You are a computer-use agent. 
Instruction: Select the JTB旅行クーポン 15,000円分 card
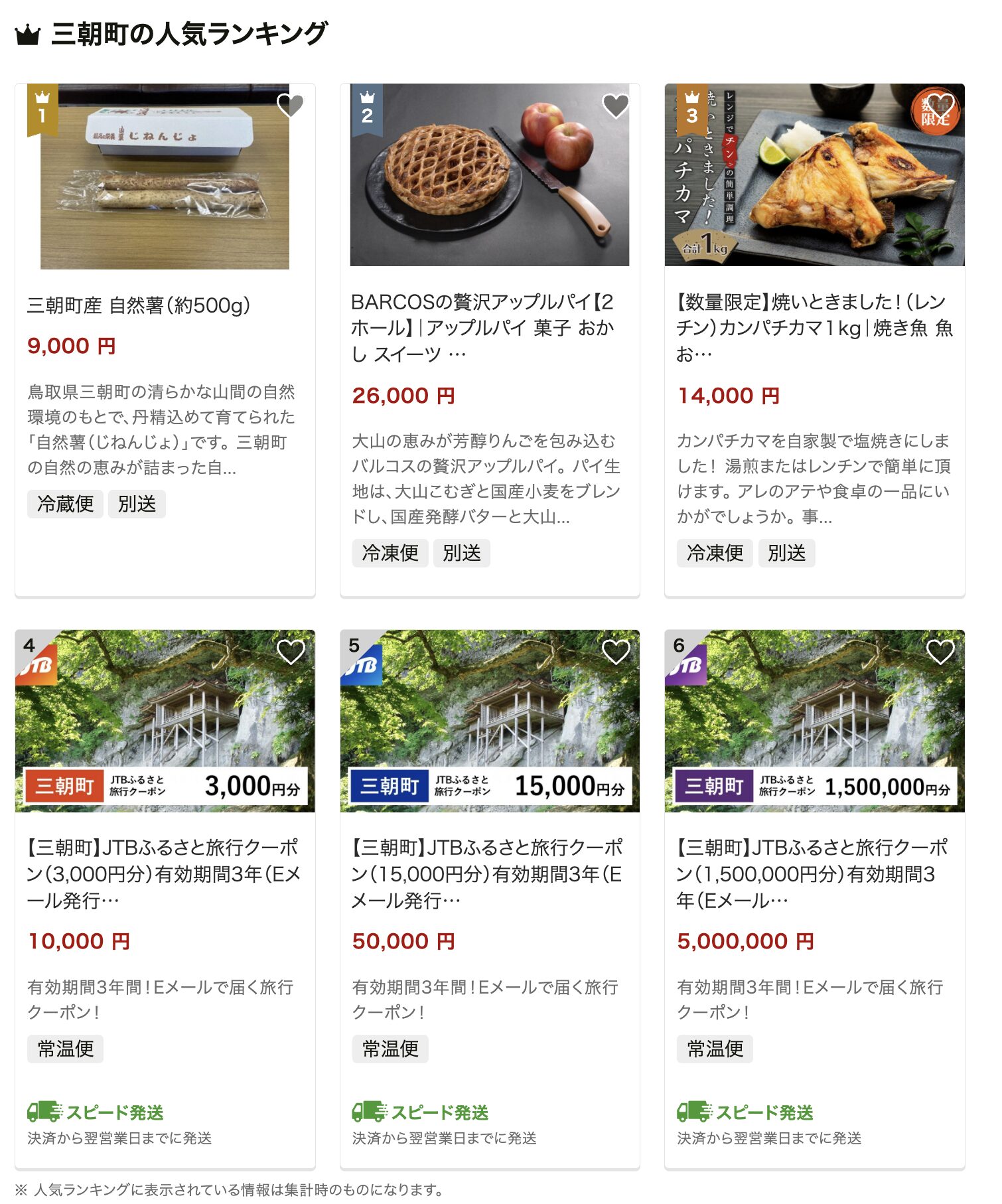[x=488, y=873]
